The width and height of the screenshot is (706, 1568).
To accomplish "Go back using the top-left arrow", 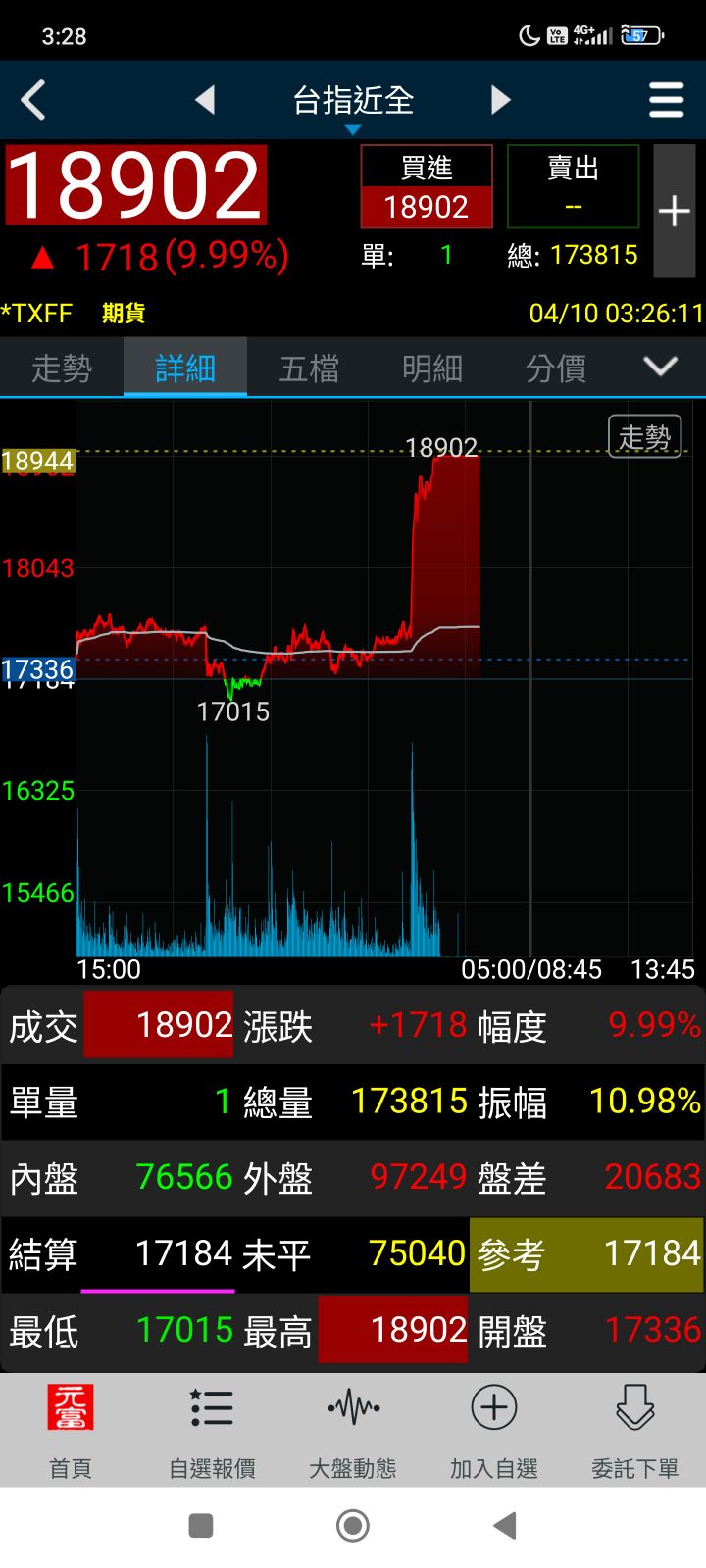I will point(34,100).
